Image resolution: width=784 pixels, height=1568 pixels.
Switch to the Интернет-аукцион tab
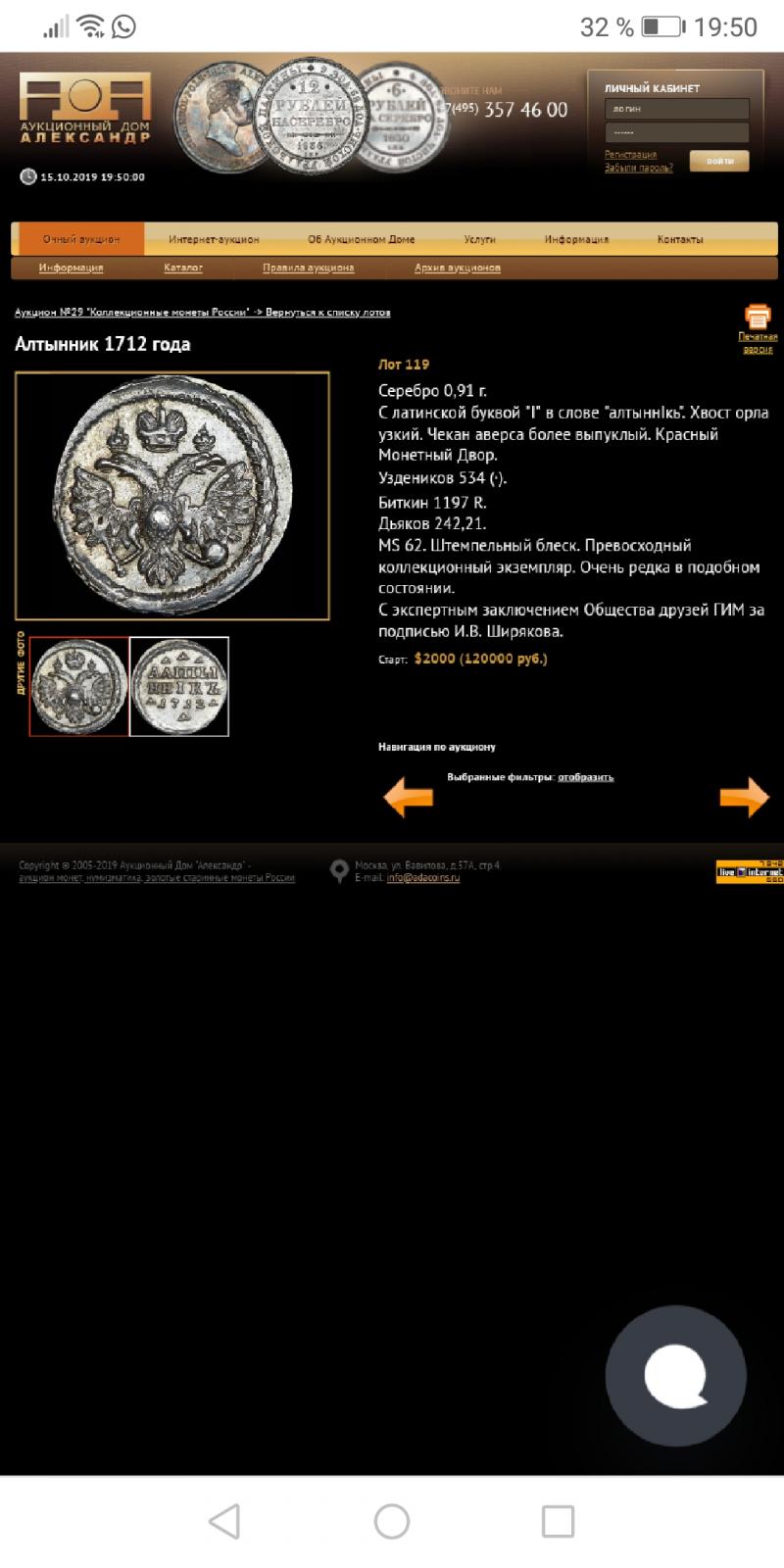point(214,239)
